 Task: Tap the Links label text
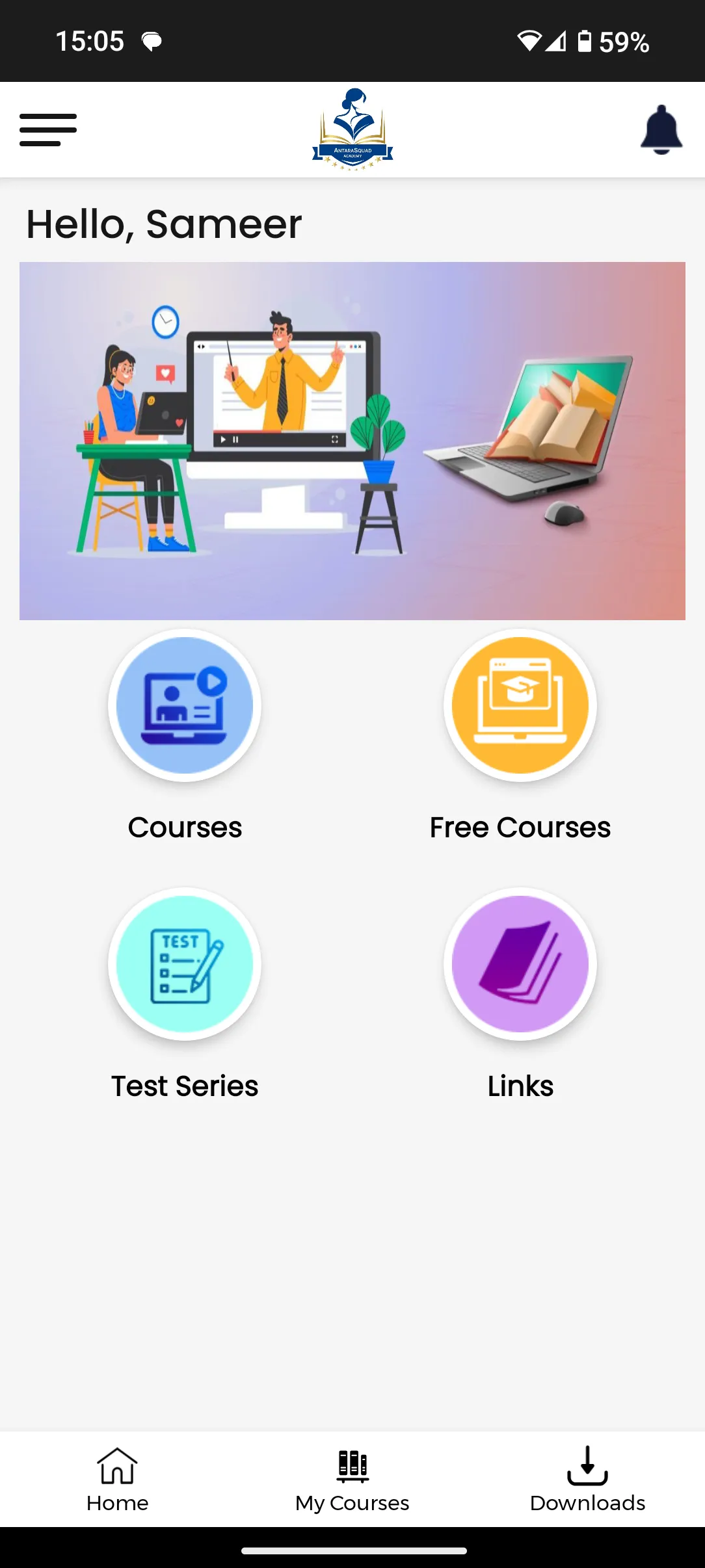[520, 1086]
